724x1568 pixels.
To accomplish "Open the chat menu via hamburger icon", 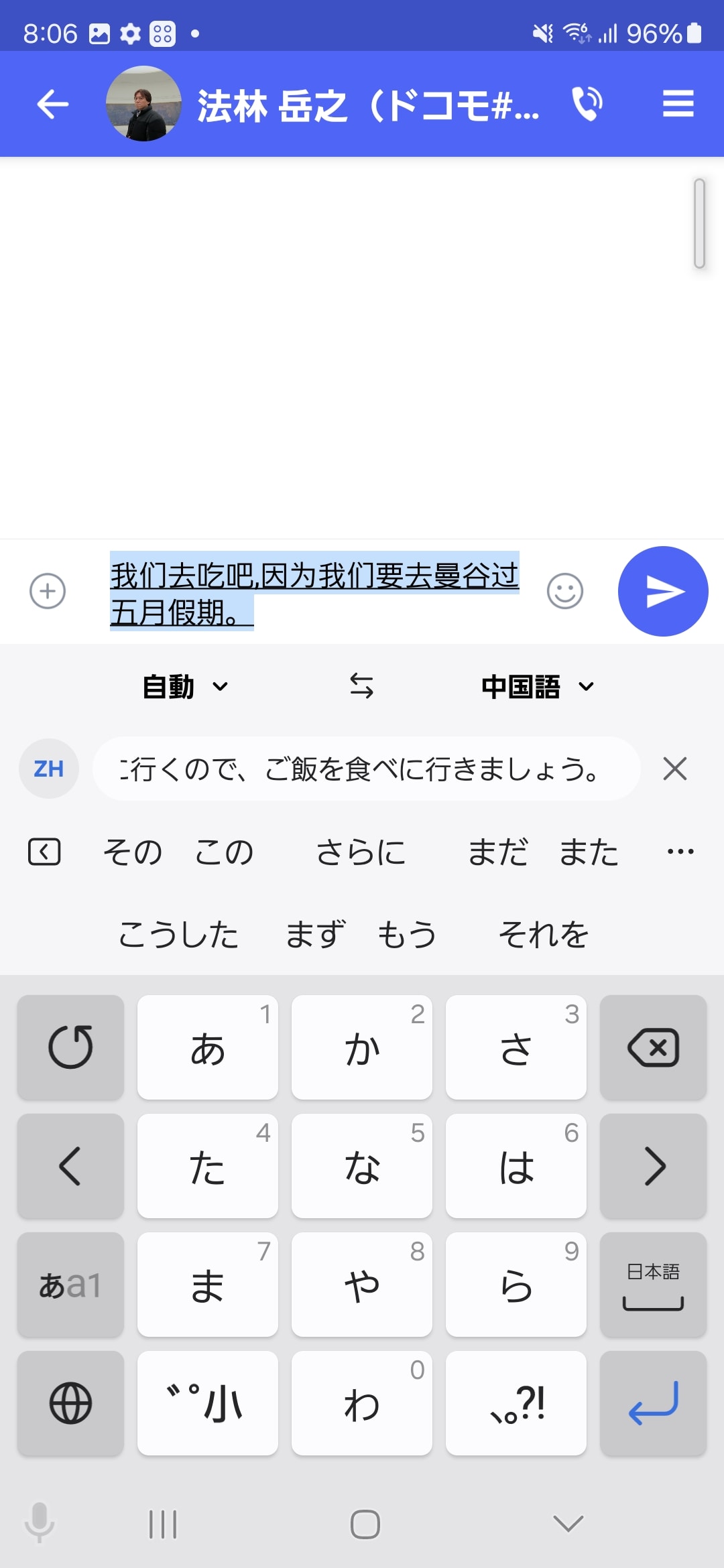I will tap(677, 104).
